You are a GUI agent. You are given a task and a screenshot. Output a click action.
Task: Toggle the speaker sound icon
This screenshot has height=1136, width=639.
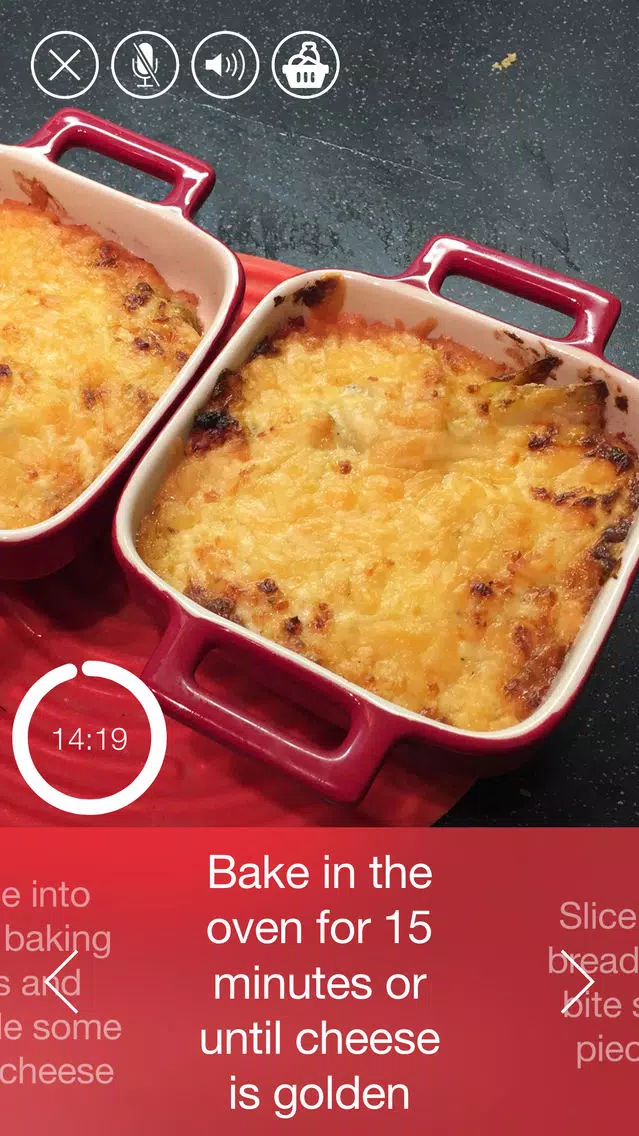[225, 65]
